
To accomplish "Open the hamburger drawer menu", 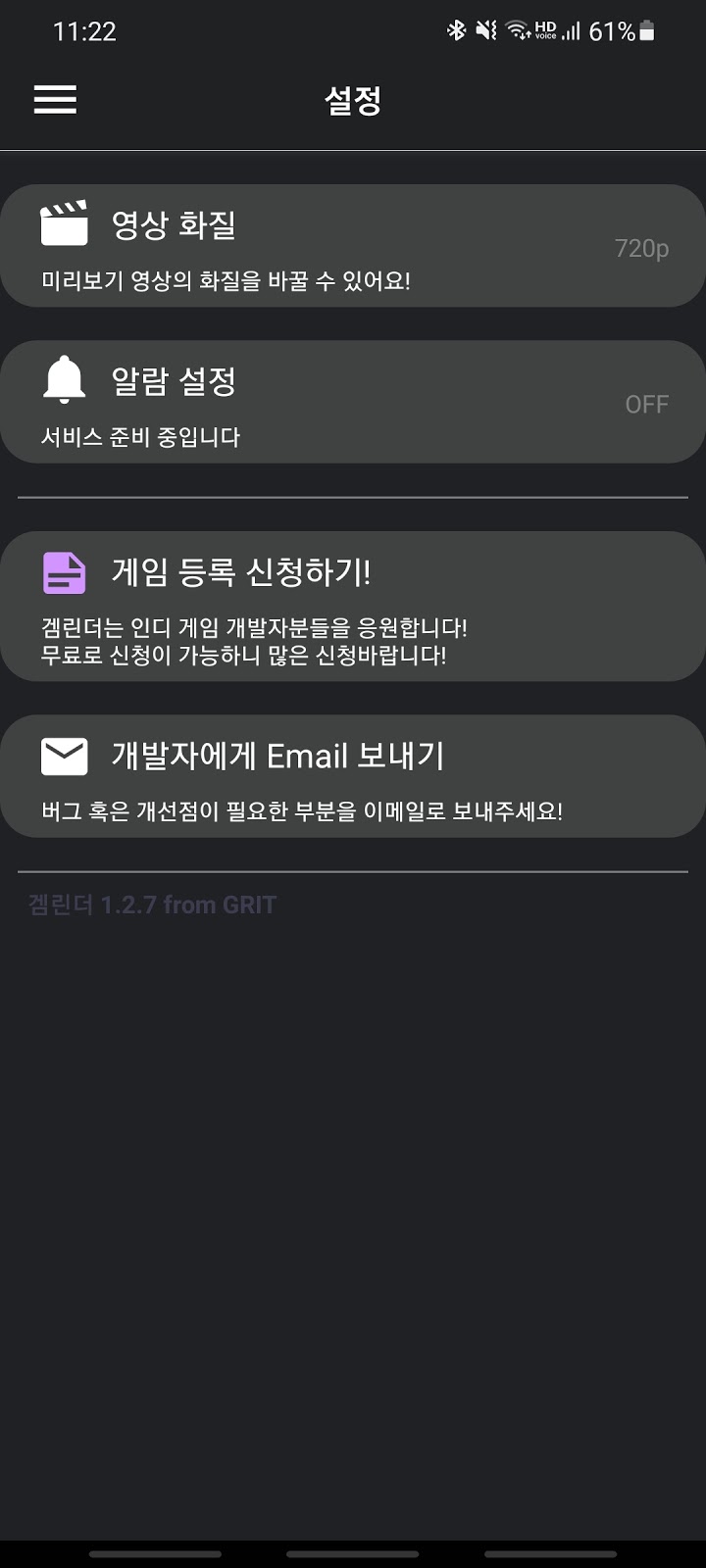I will point(55,99).
